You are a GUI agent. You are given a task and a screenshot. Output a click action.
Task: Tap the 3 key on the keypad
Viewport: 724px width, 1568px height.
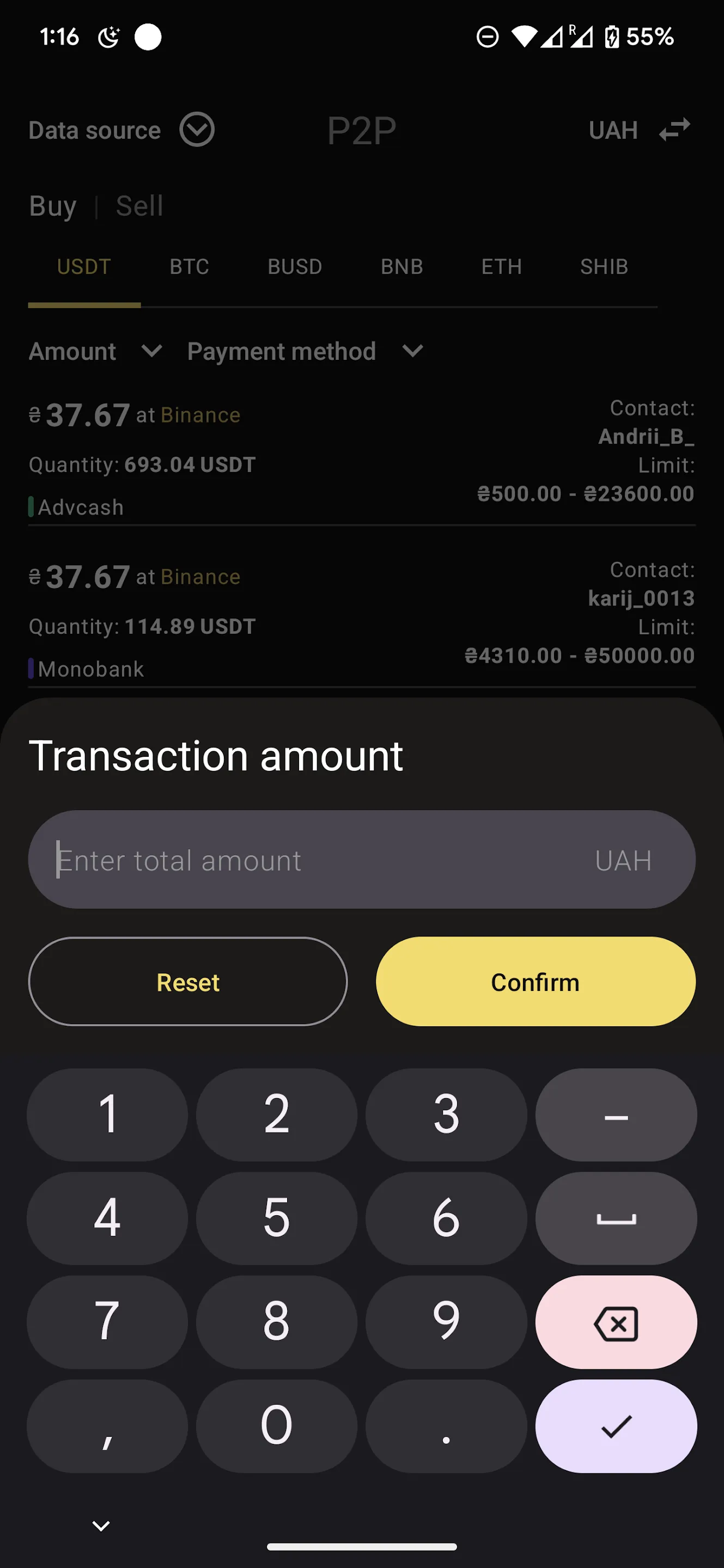coord(446,1114)
